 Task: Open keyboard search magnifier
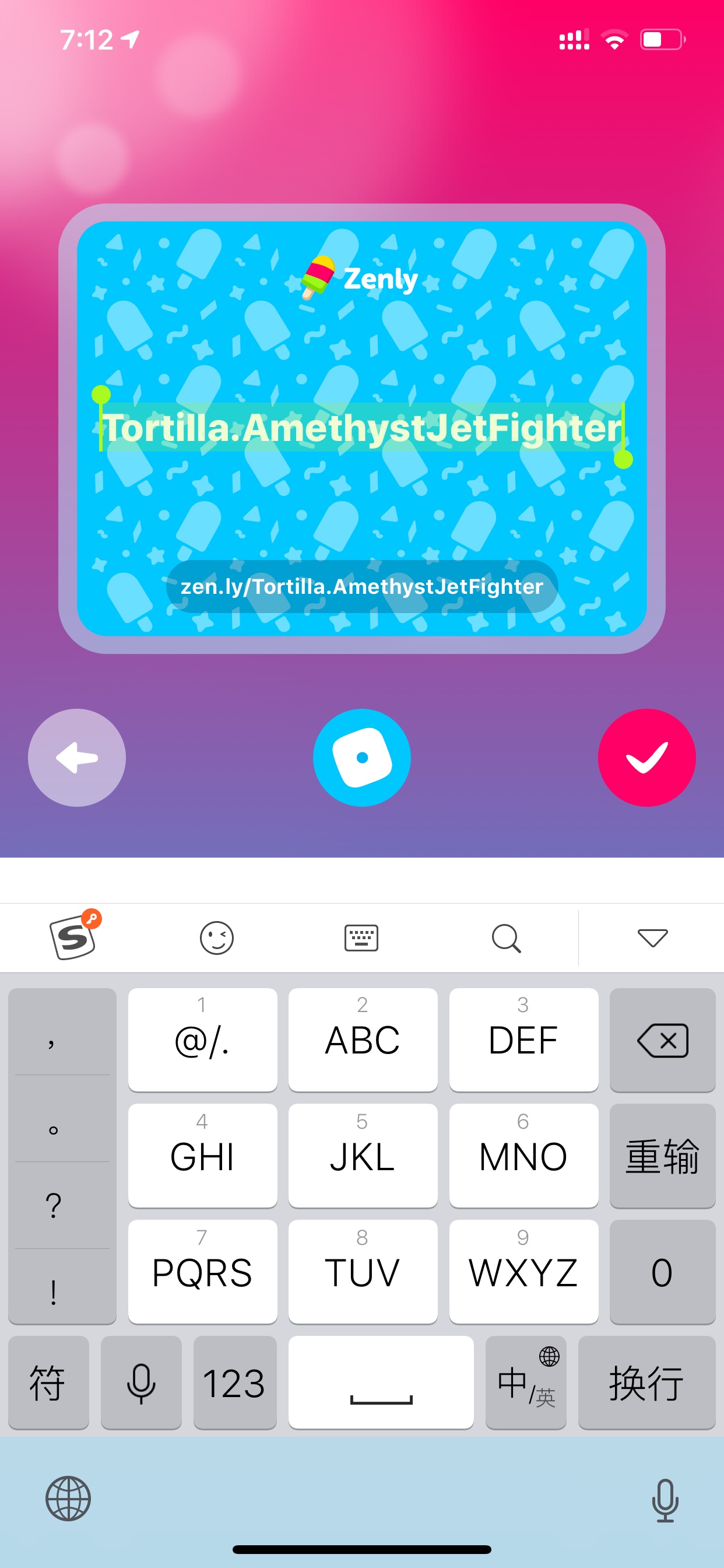506,938
